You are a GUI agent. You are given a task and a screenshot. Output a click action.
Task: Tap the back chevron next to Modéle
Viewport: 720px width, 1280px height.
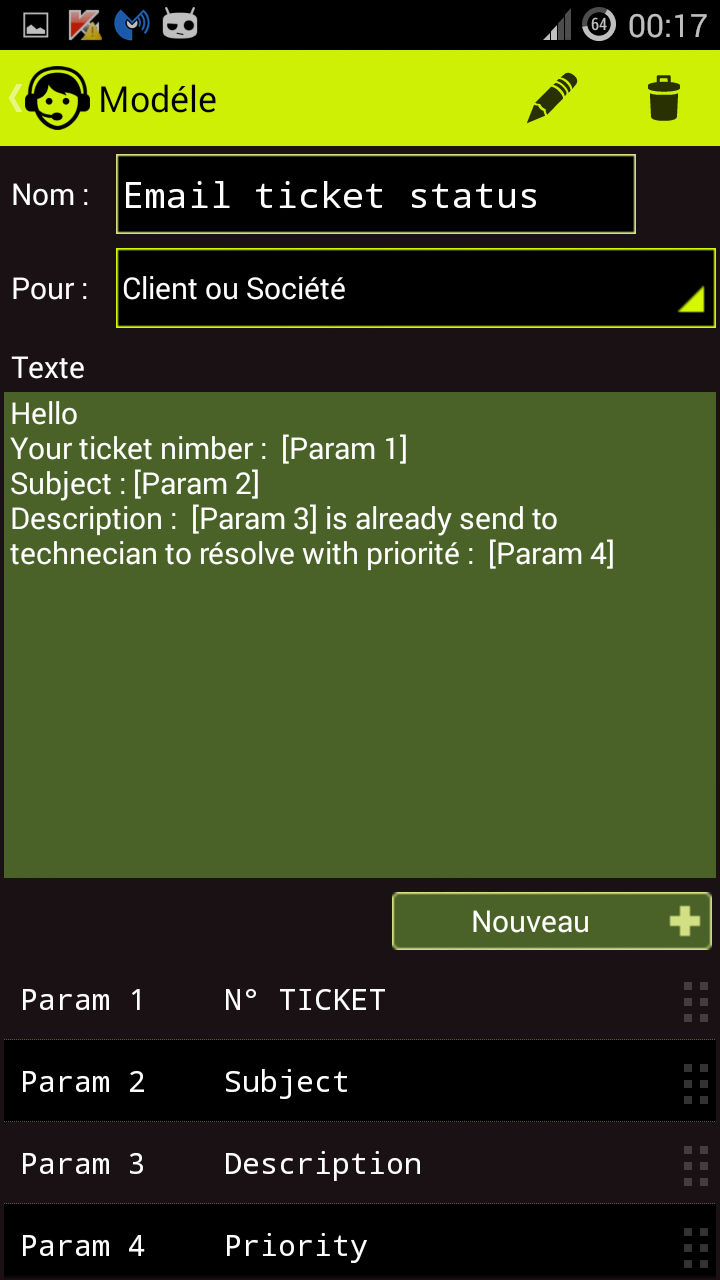click(12, 98)
